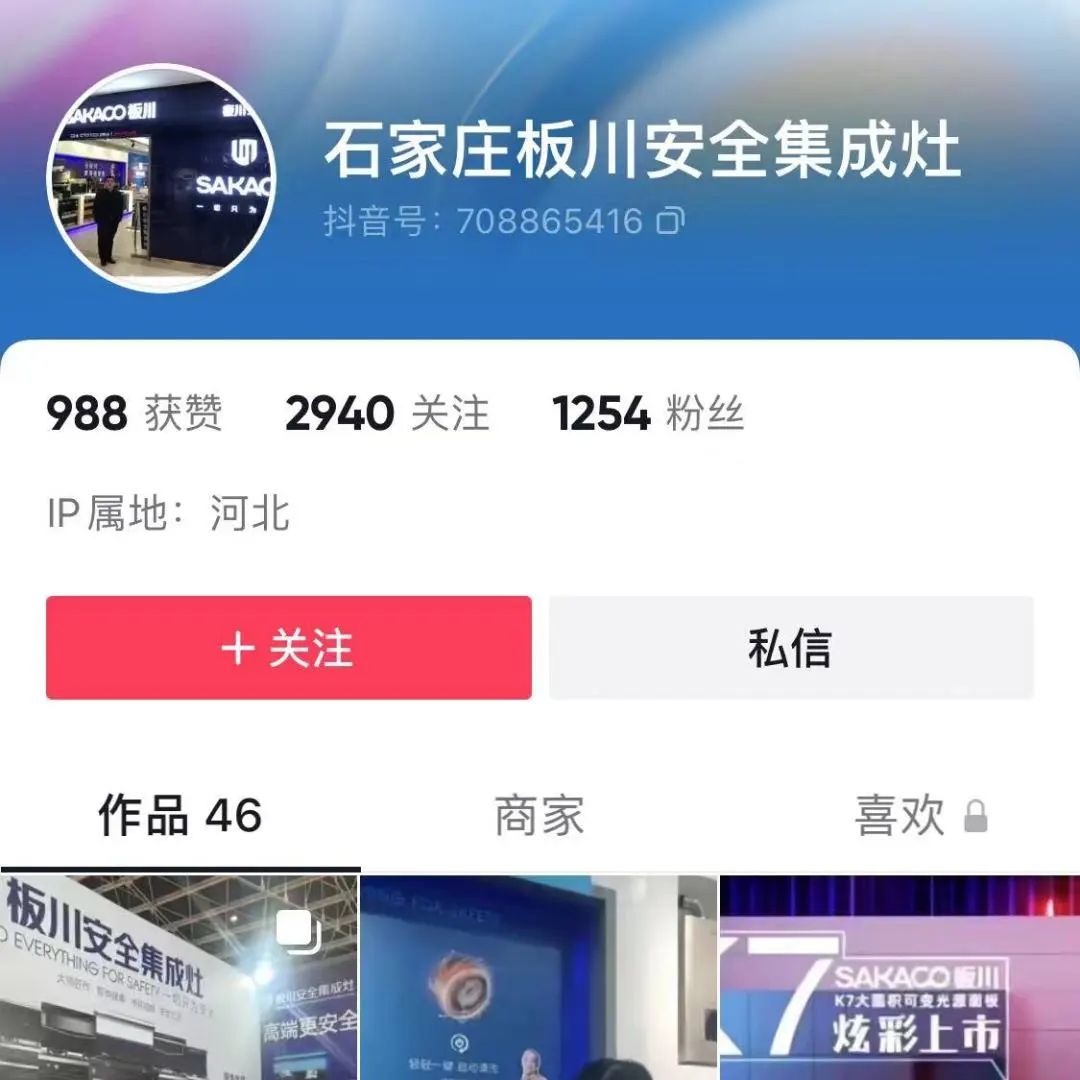Open the profile avatar photo
This screenshot has height=1080, width=1080.
pos(161,179)
